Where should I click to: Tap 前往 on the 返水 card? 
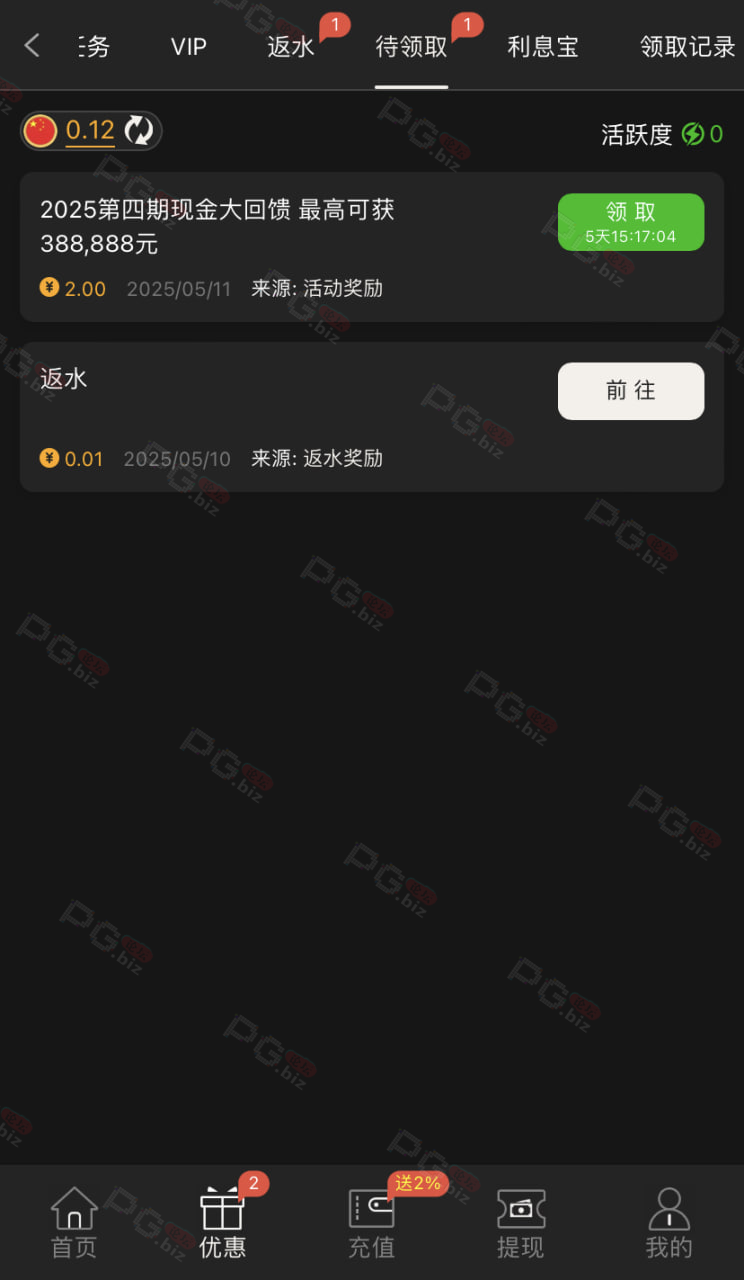click(631, 391)
